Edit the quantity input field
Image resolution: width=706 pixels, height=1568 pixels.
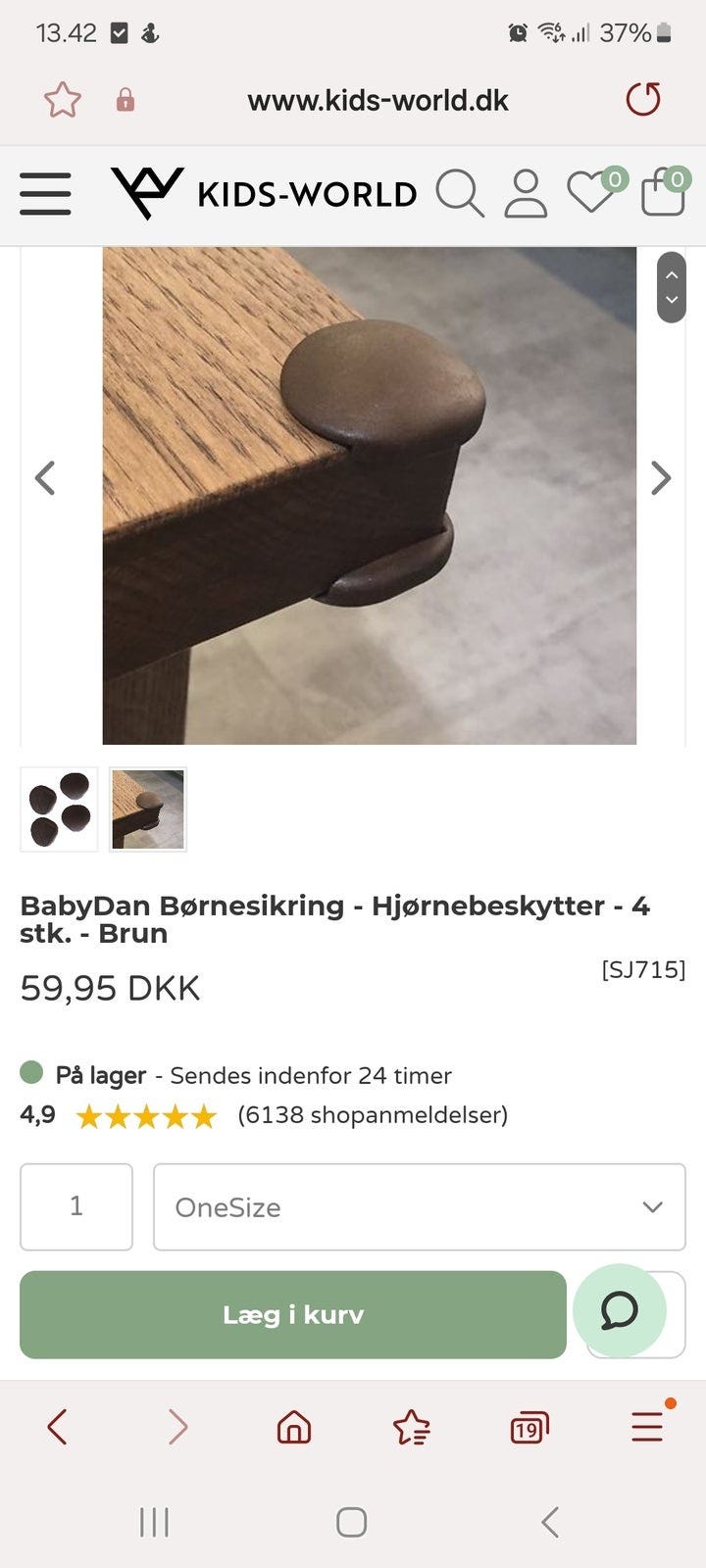click(x=76, y=1206)
